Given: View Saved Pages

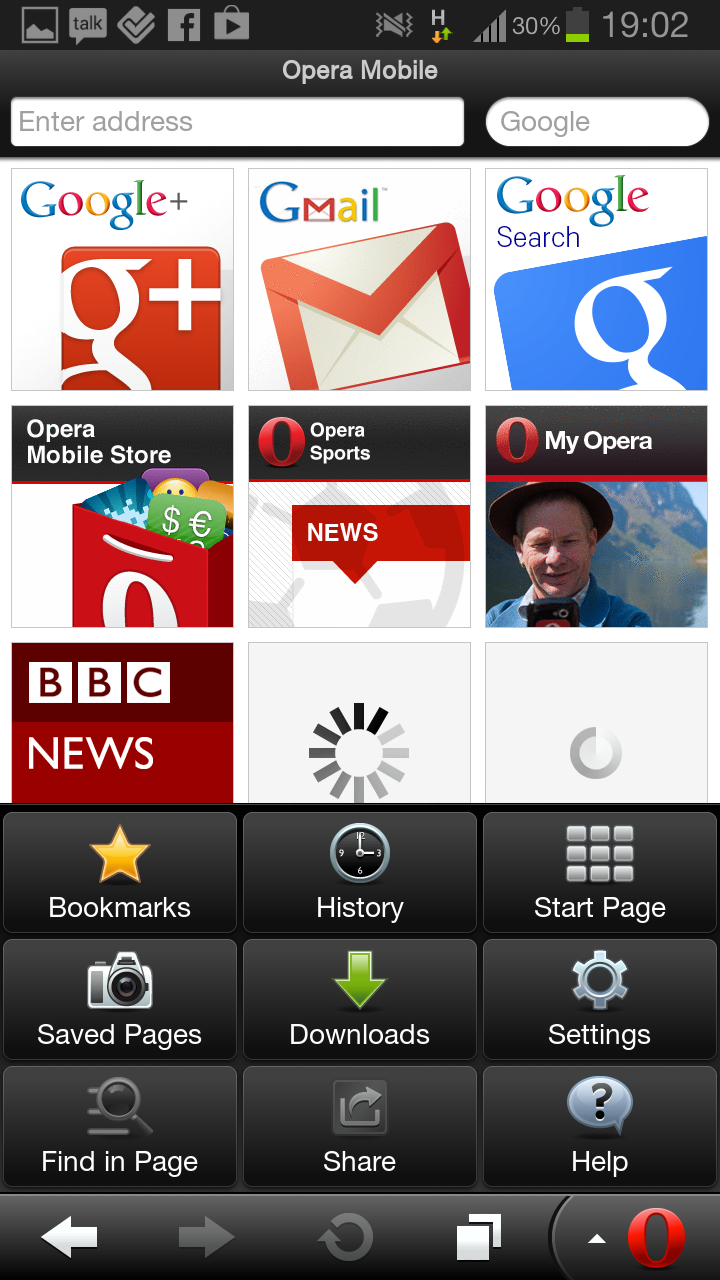Looking at the screenshot, I should (x=119, y=999).
